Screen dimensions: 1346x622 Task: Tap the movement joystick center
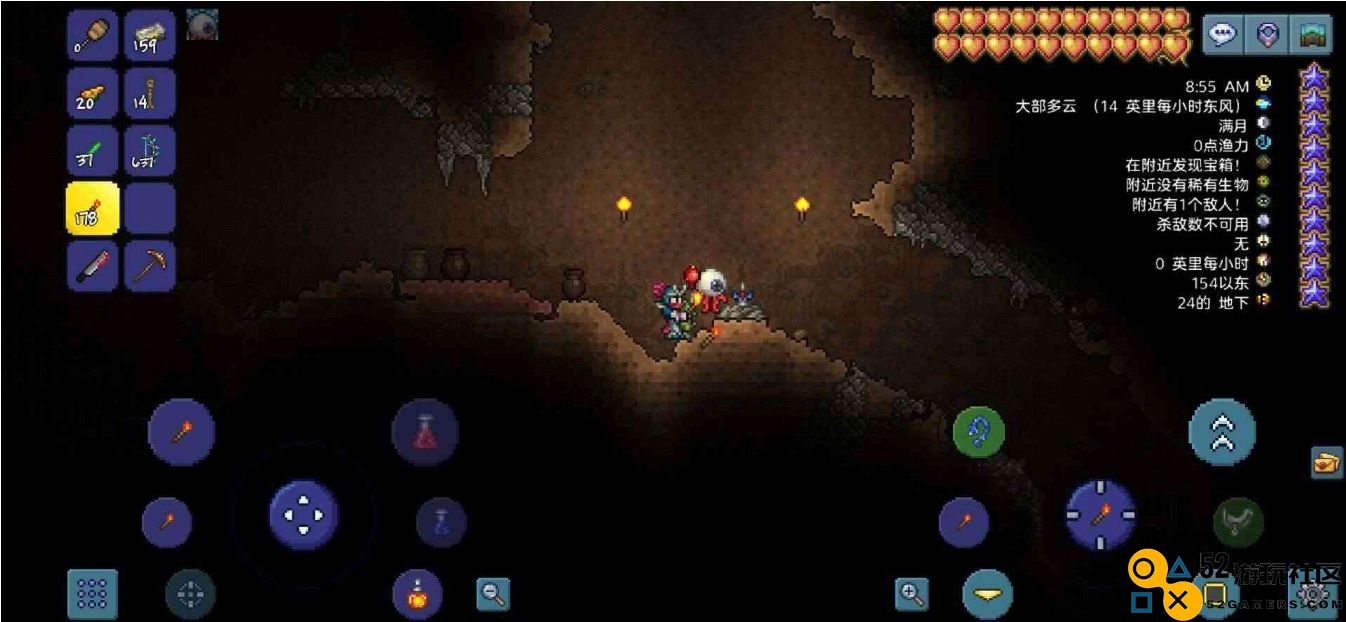pyautogui.click(x=303, y=516)
